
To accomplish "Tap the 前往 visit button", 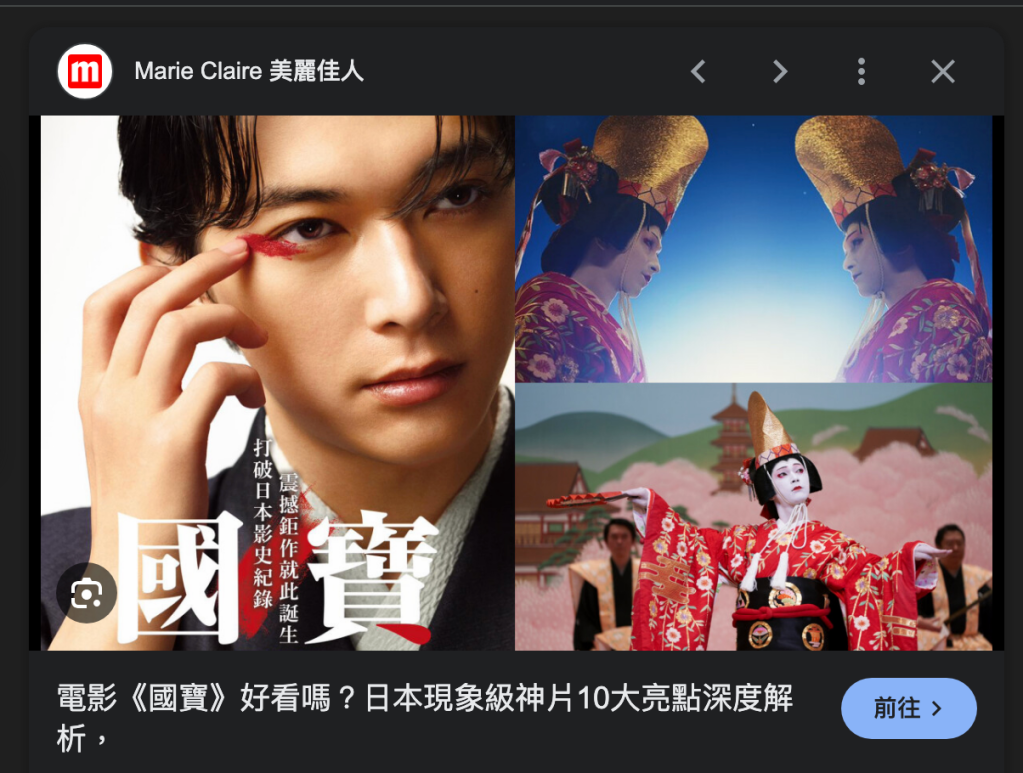I will coord(908,708).
